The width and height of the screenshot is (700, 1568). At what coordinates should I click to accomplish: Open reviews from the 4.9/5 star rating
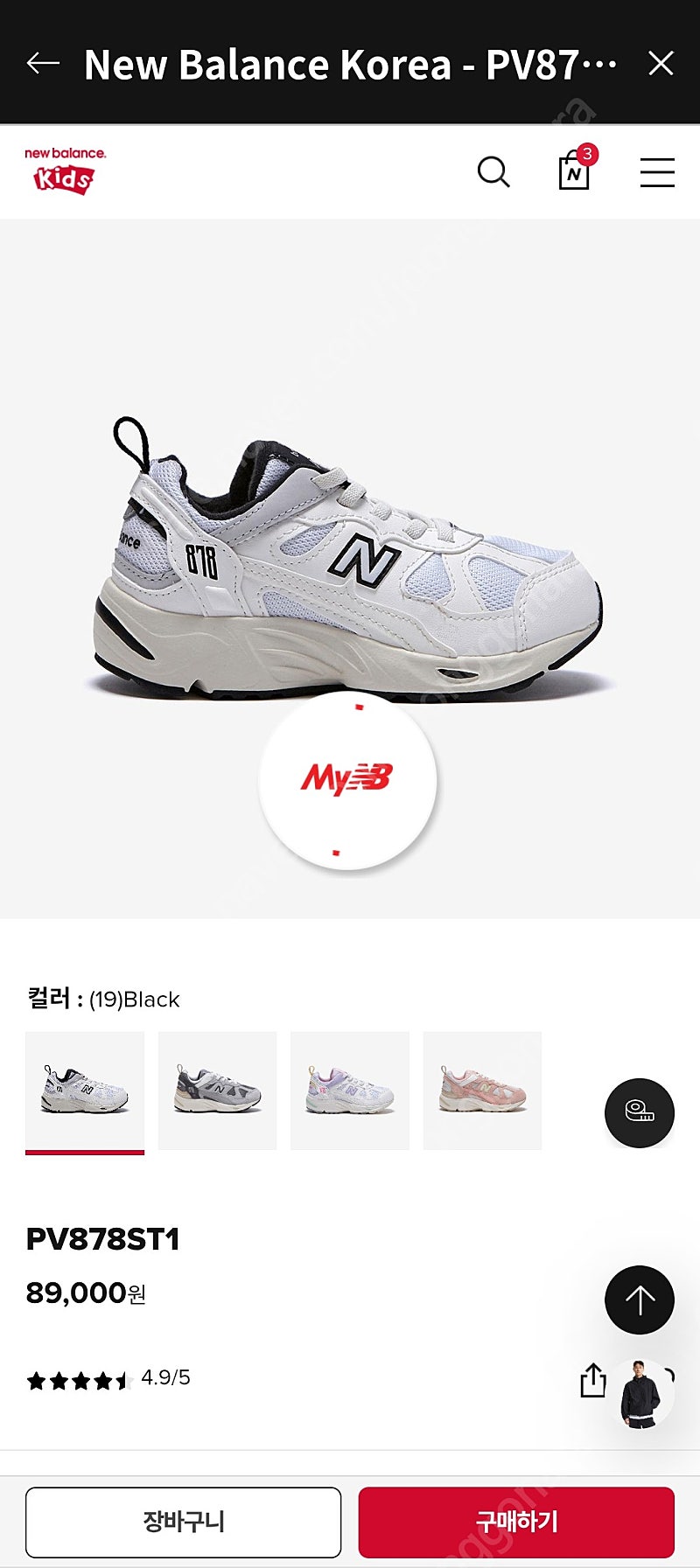108,1379
